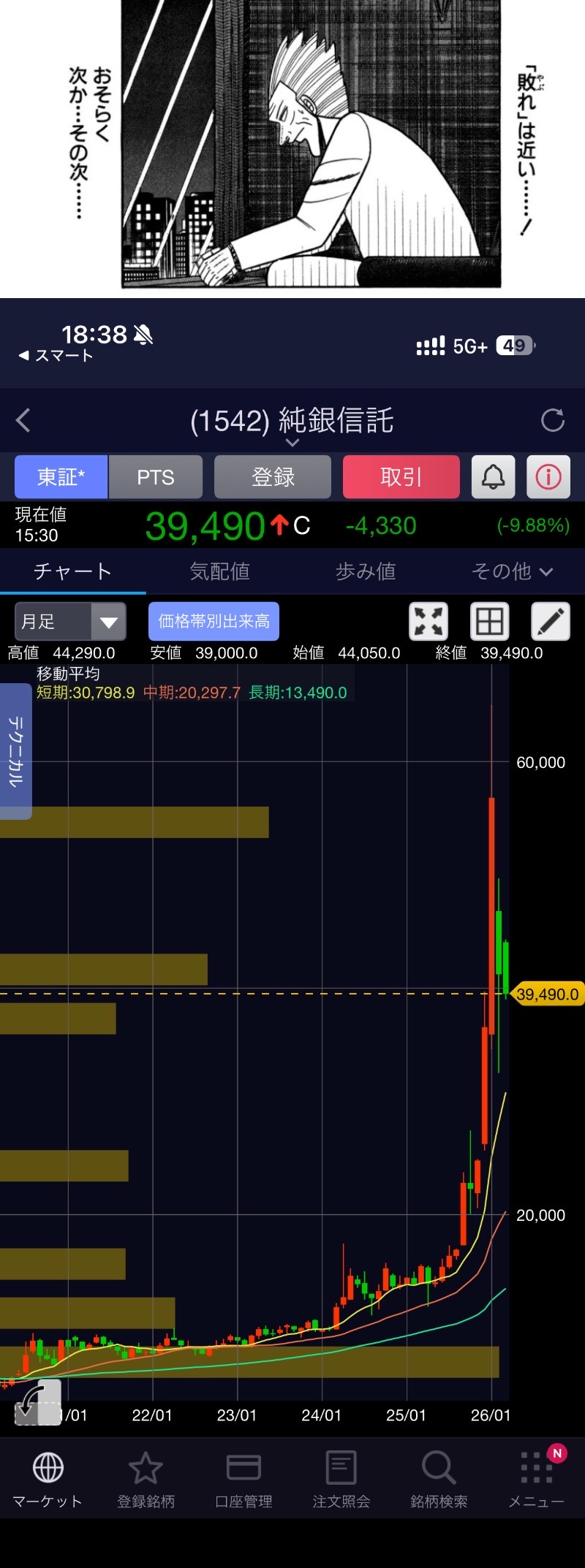Screen dimensions: 585x1568
Task: Go back with the left chevron
Action: 23,420
